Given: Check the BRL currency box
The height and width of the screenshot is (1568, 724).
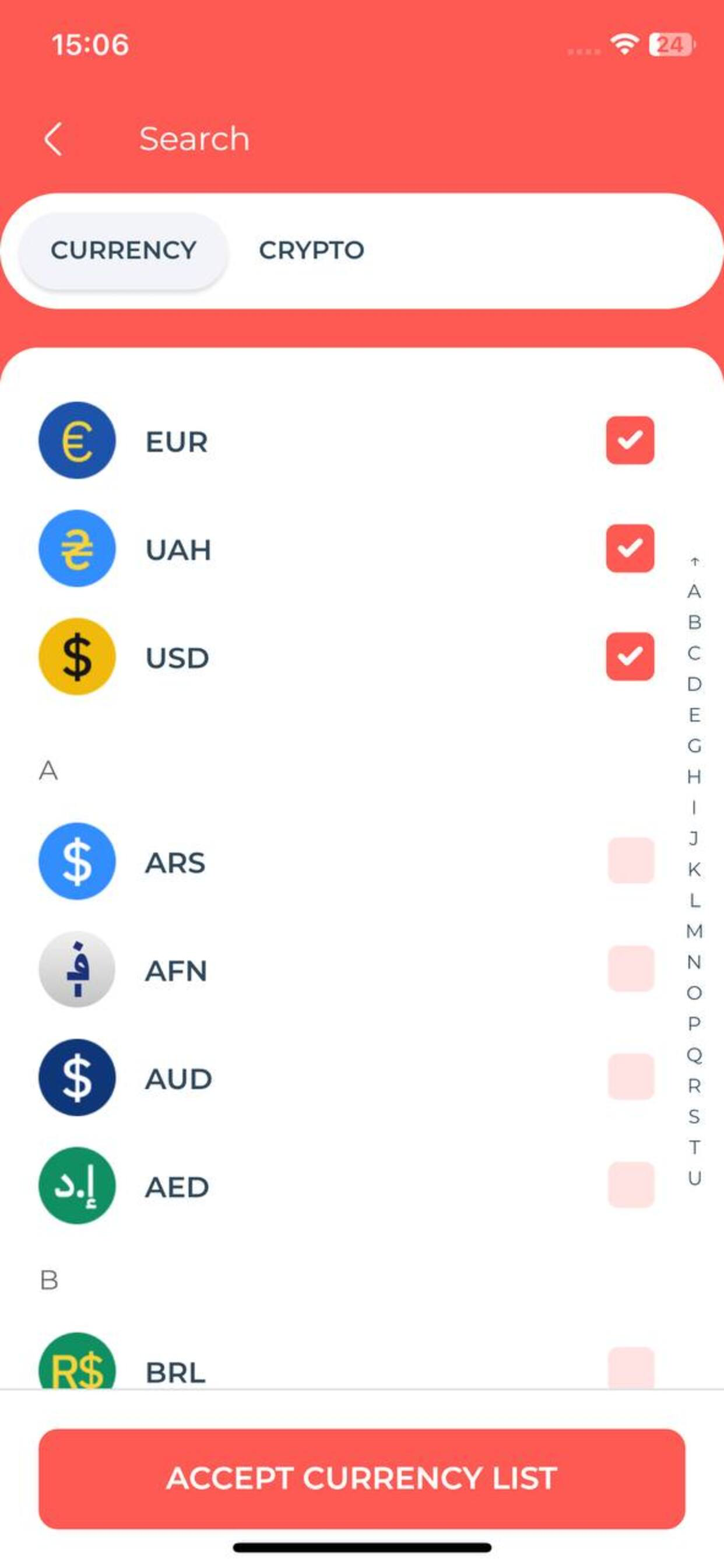Looking at the screenshot, I should pos(631,1369).
